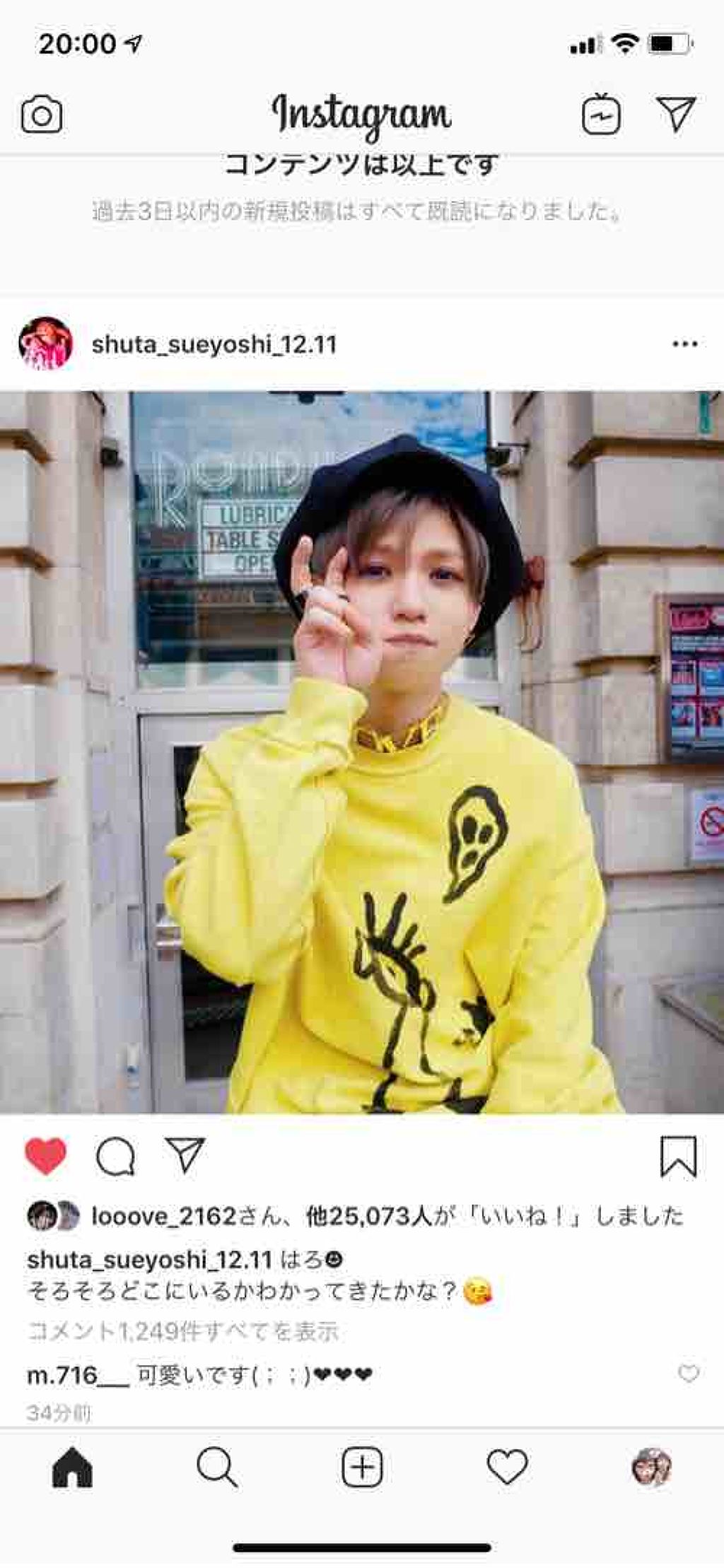
Task: Bookmark this post
Action: (x=678, y=1157)
